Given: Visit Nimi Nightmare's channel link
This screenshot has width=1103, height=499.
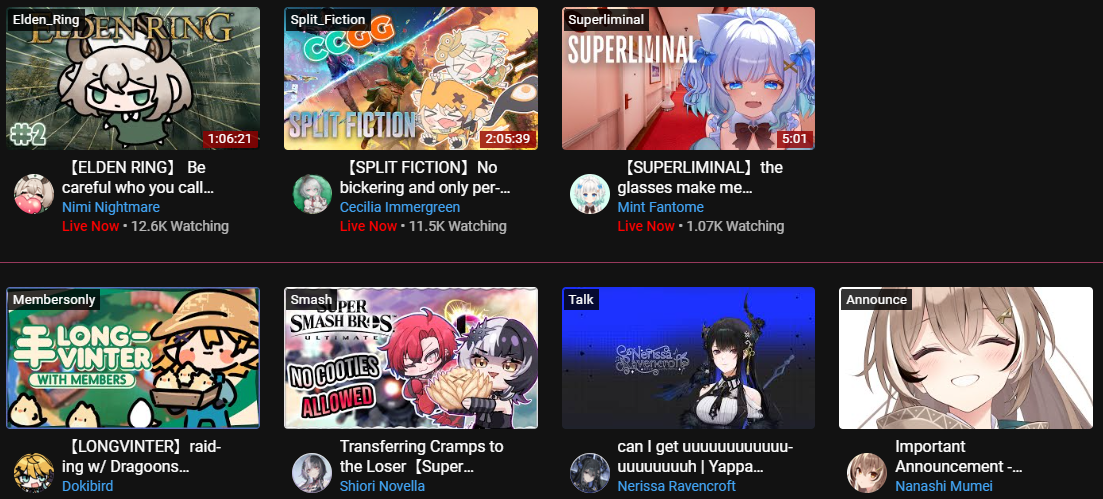Looking at the screenshot, I should pyautogui.click(x=111, y=207).
